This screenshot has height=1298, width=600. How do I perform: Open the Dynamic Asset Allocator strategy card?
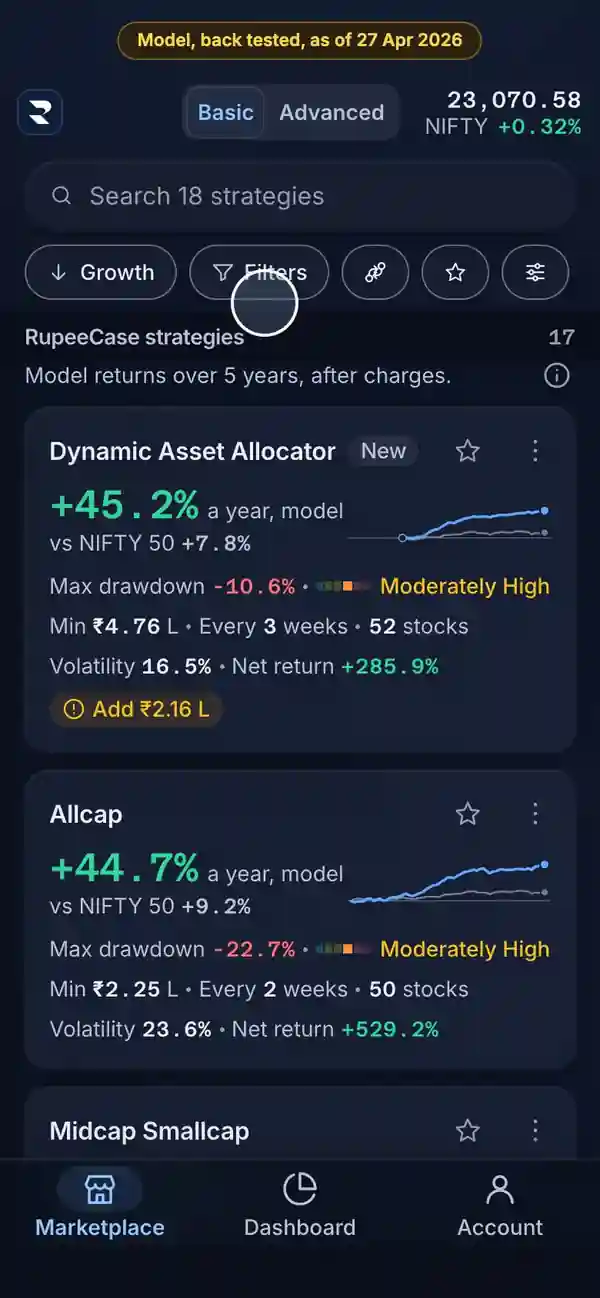(300, 579)
